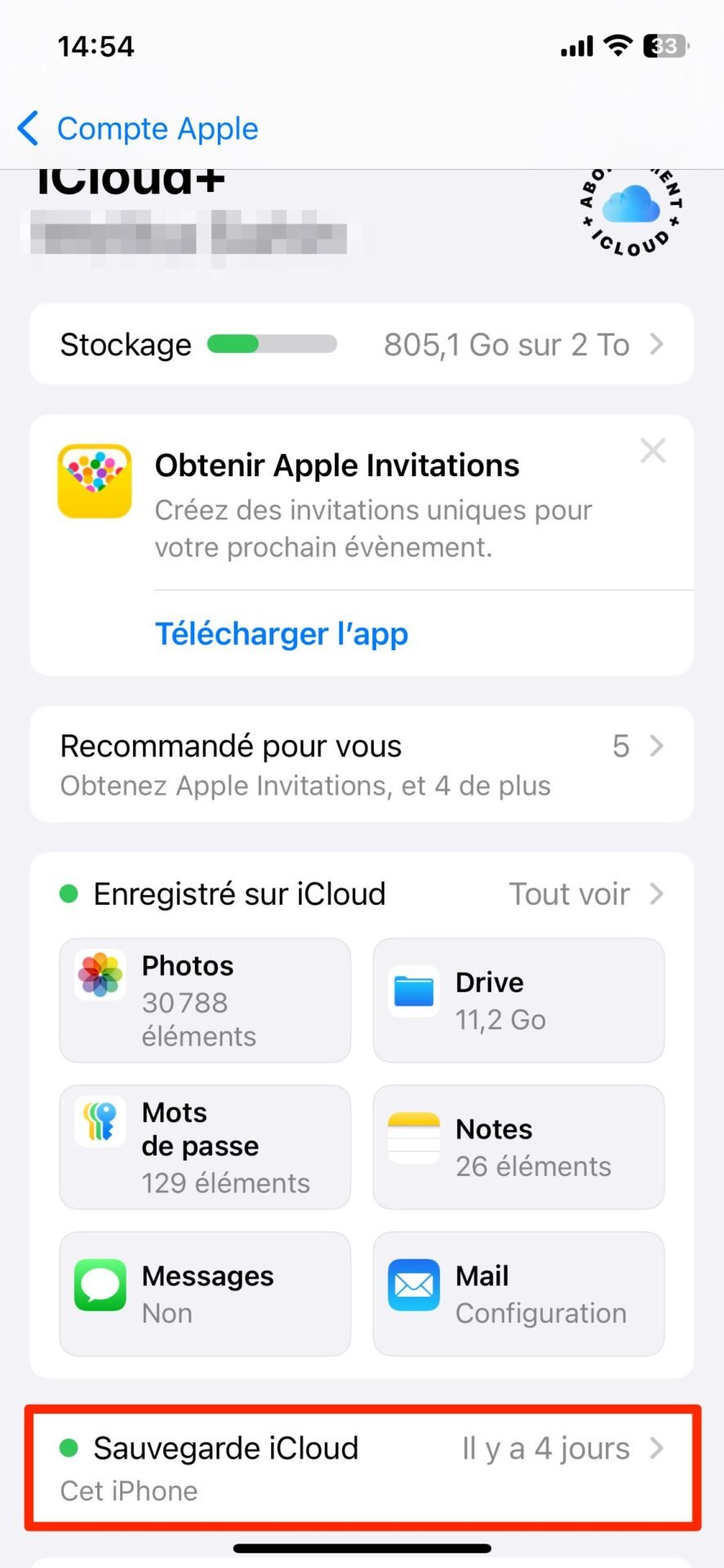
Task: Open the Stockage storage details row
Action: [x=362, y=345]
